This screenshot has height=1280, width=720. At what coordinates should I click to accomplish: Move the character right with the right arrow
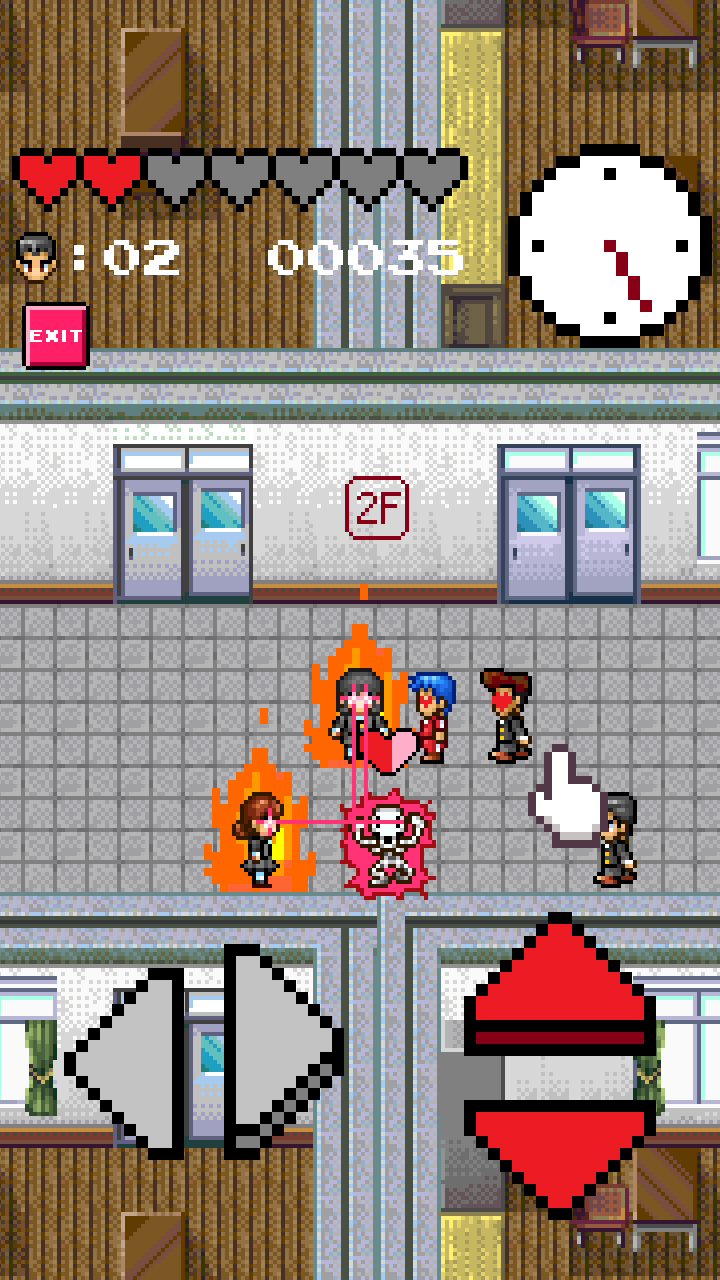[x=280, y=1050]
